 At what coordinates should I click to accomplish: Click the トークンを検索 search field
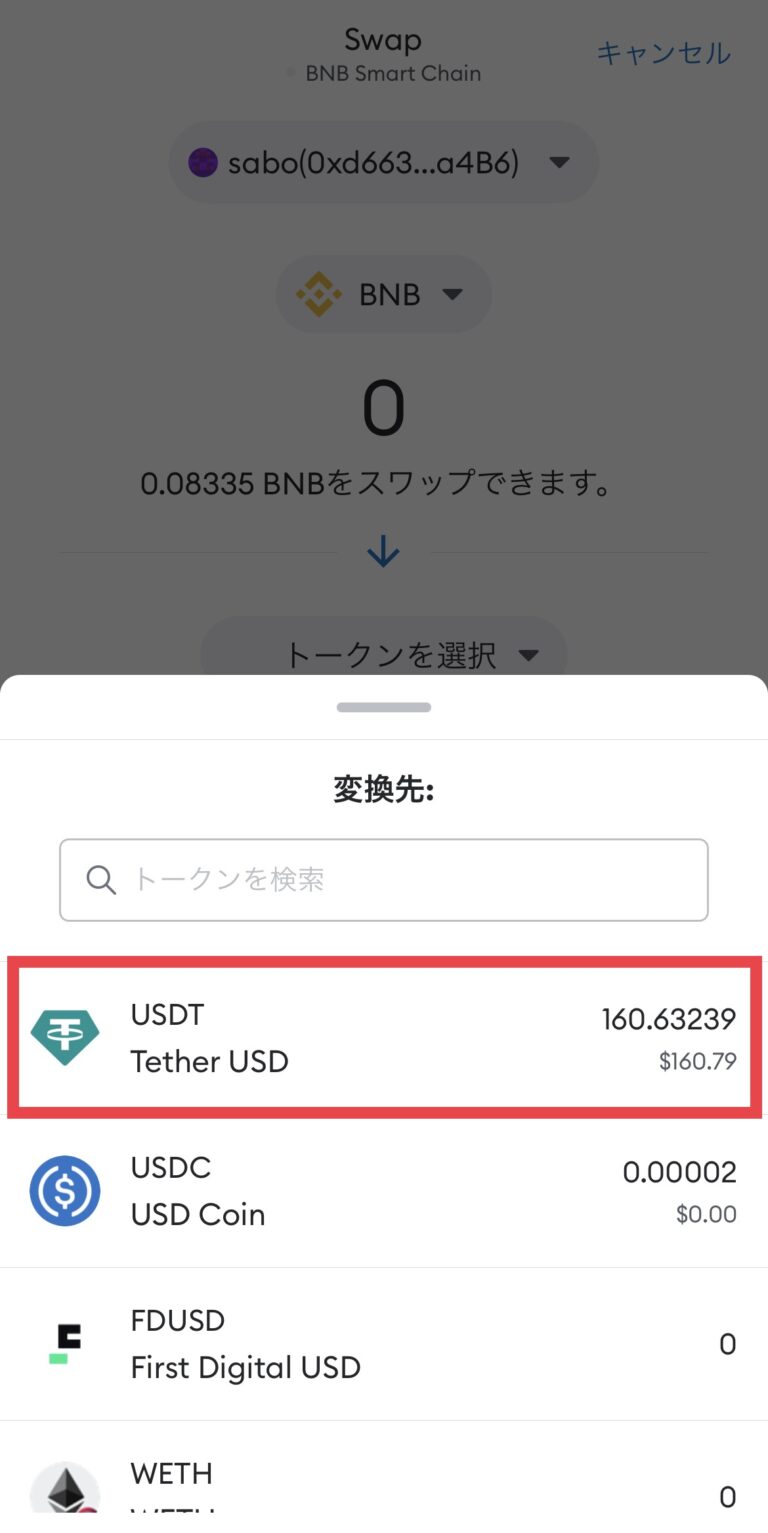383,880
